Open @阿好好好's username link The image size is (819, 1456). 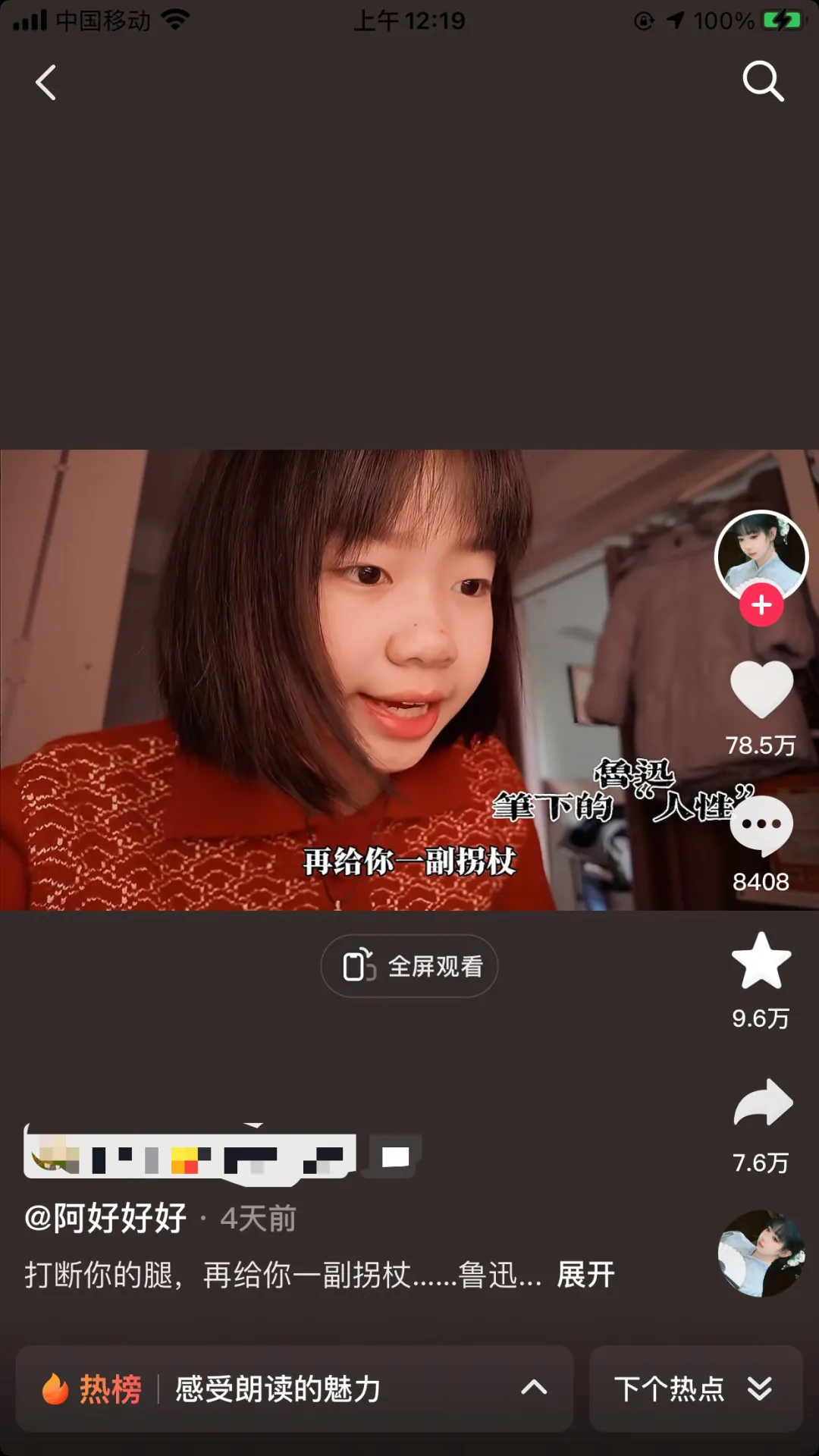click(106, 1219)
